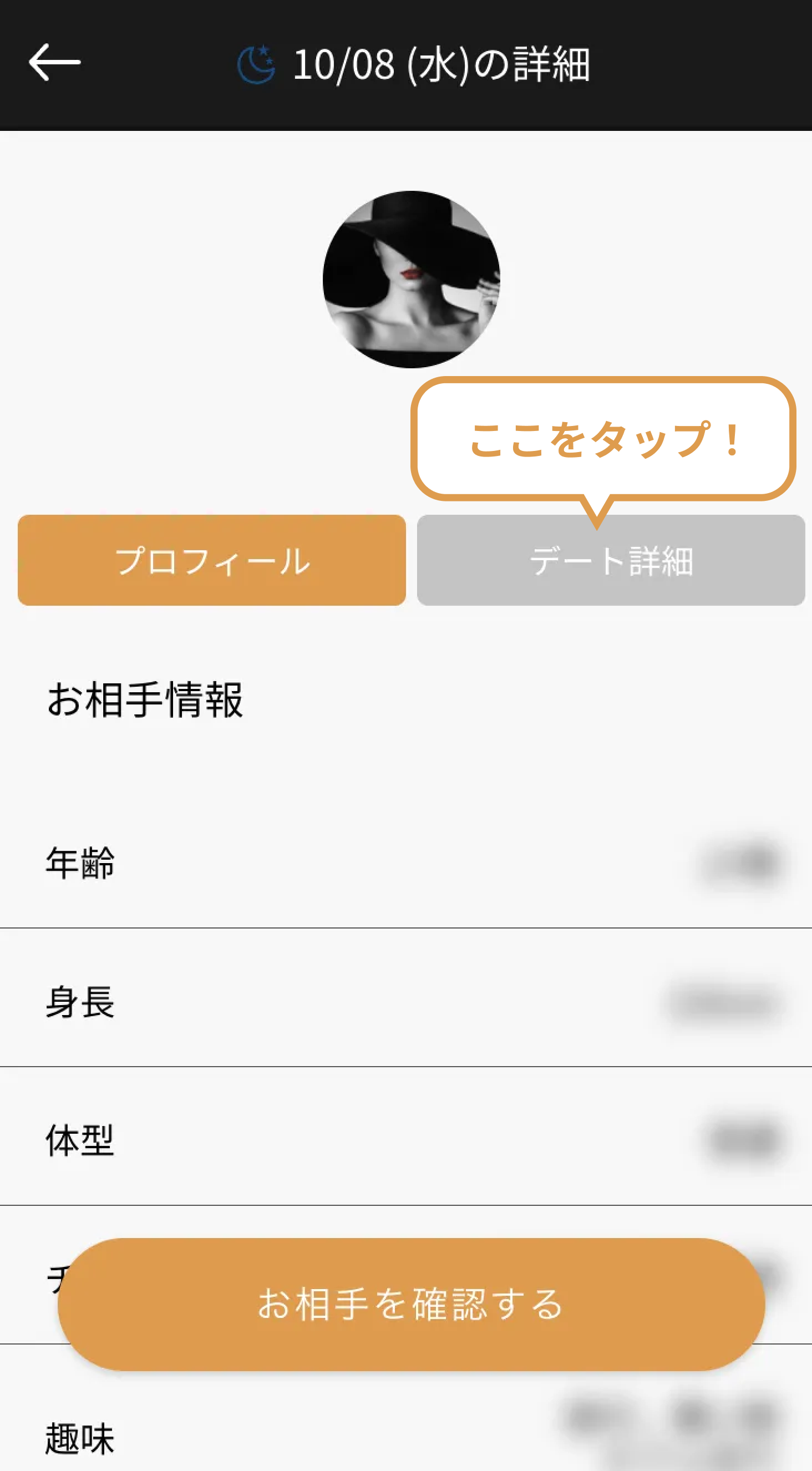Tap the お相手を確認する button
This screenshot has width=812, height=1471.
411,1304
